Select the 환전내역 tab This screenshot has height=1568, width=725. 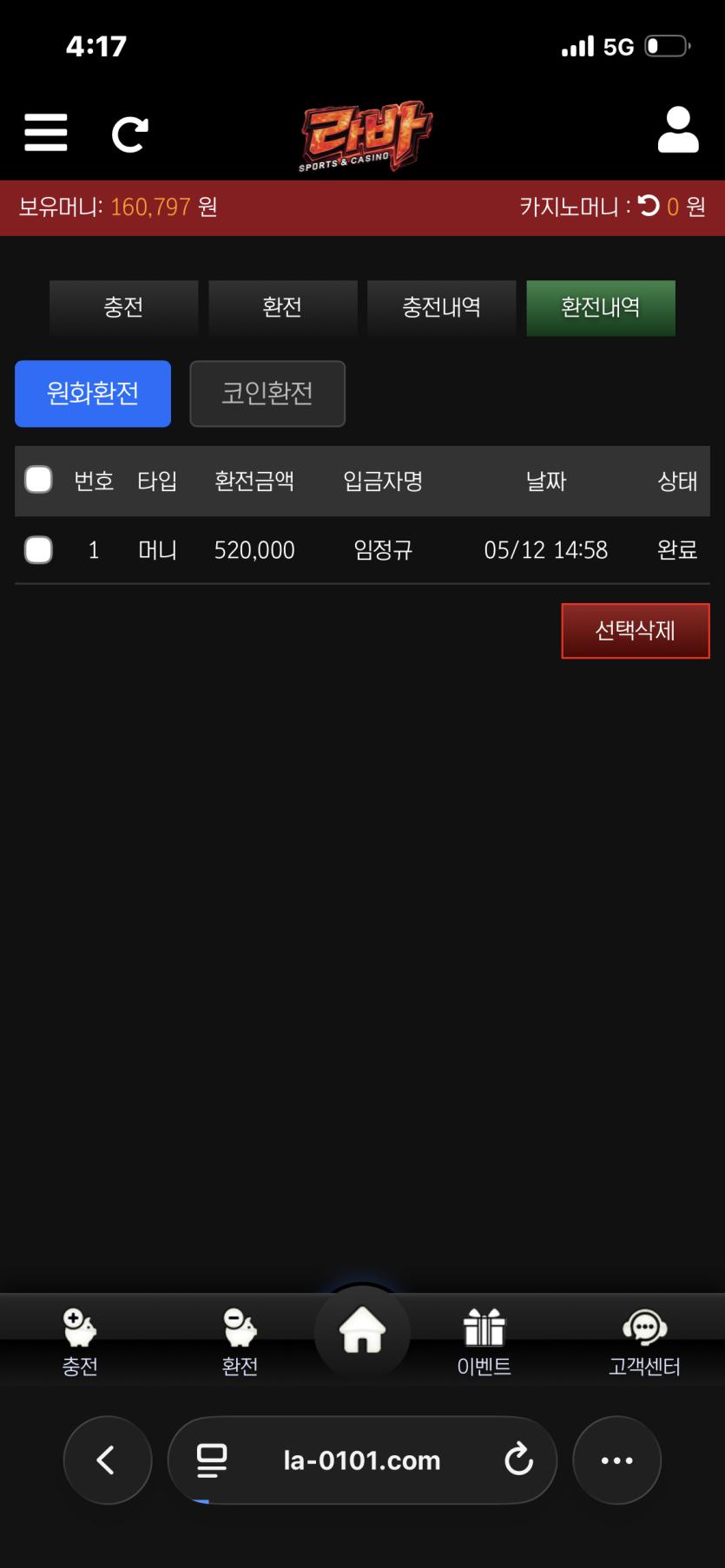[x=601, y=307]
